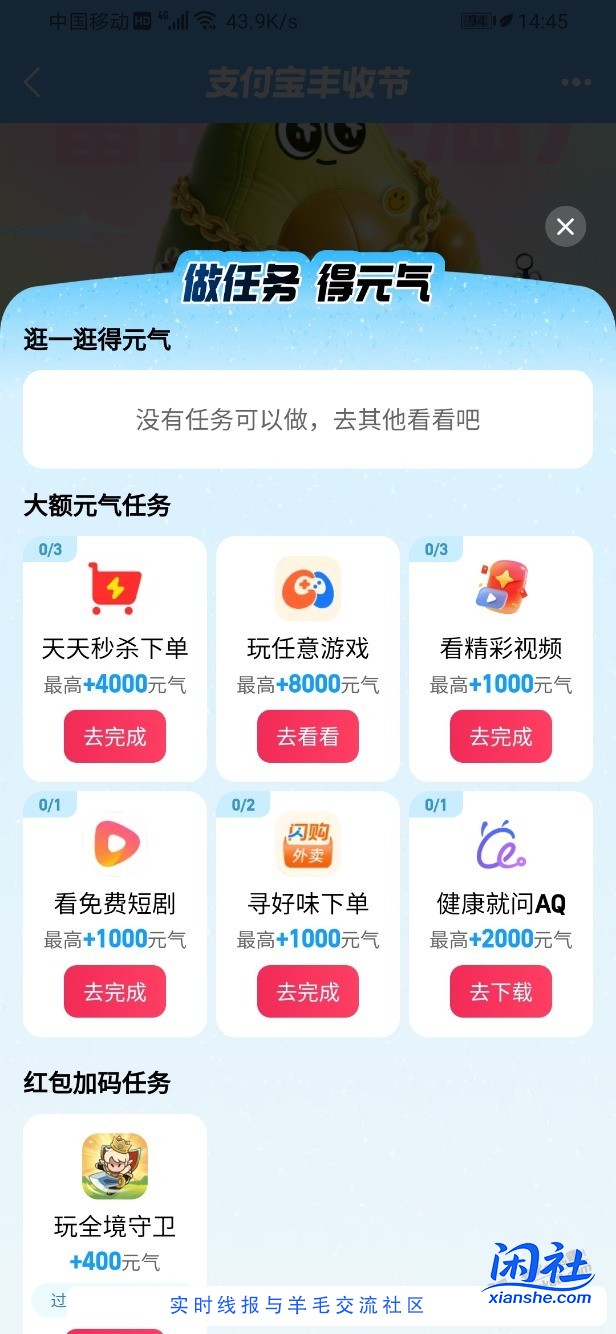This screenshot has width=616, height=1334.
Task: Tap 去看看 for 玩任意游戏
Action: coord(308,737)
